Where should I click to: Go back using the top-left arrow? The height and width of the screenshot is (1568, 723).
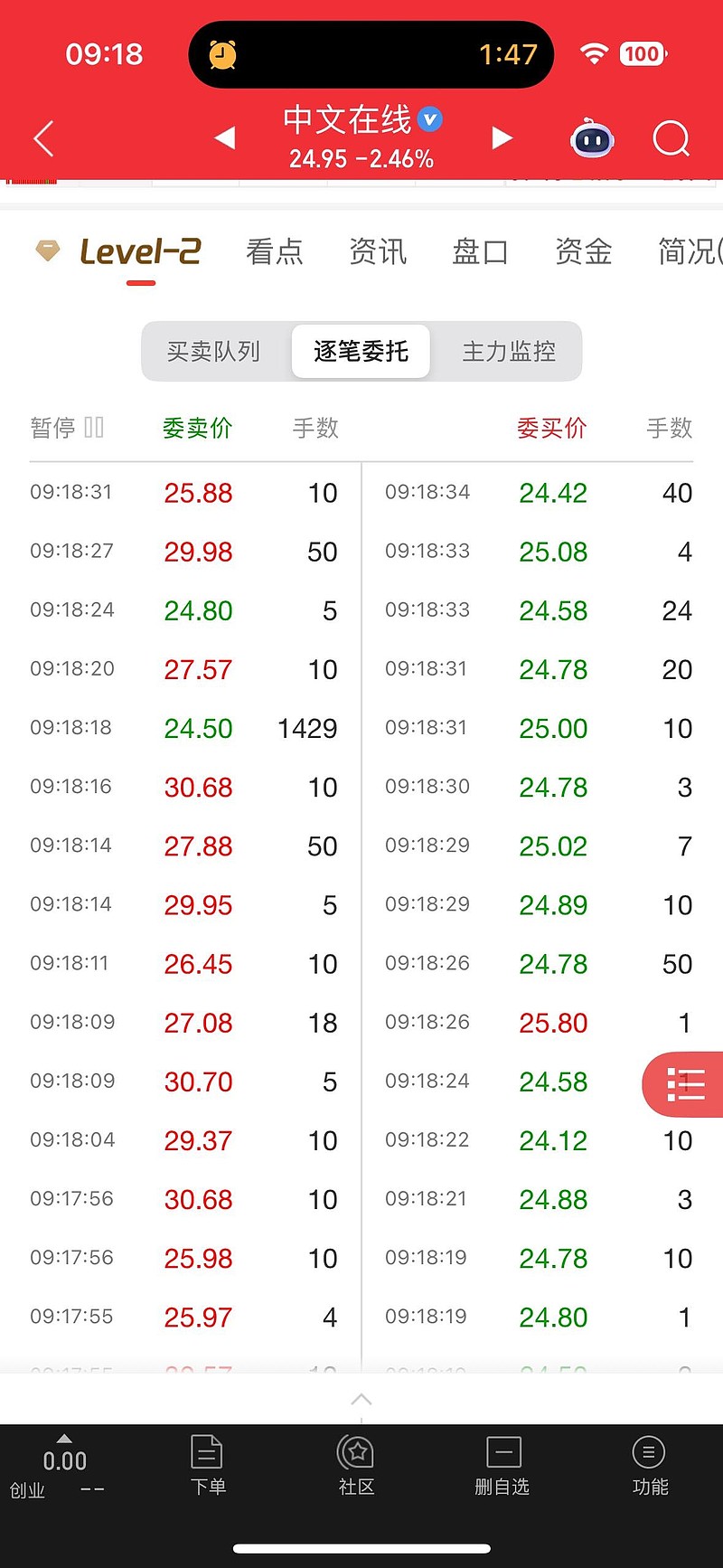pyautogui.click(x=43, y=138)
